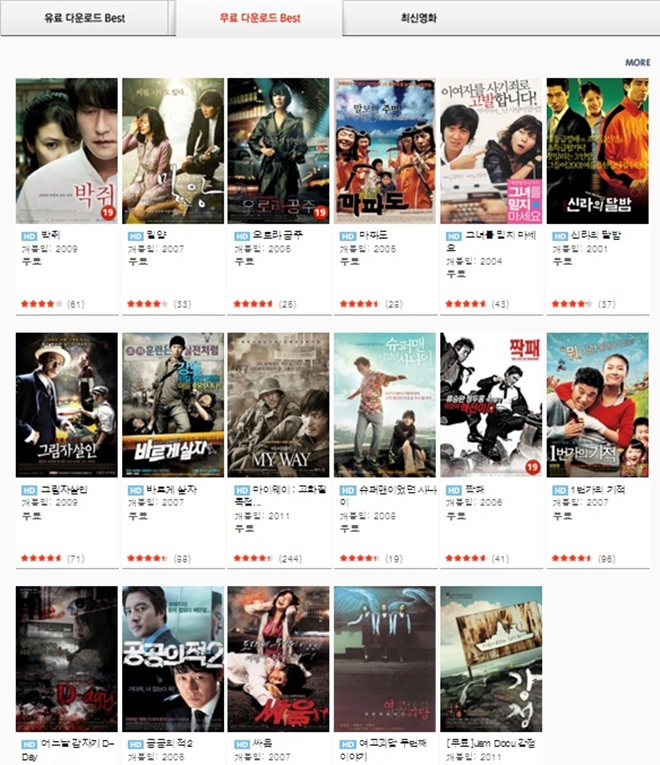Open 슈퍼맨이었던 사나이 movie
Image resolution: width=660 pixels, height=765 pixels.
pos(384,404)
